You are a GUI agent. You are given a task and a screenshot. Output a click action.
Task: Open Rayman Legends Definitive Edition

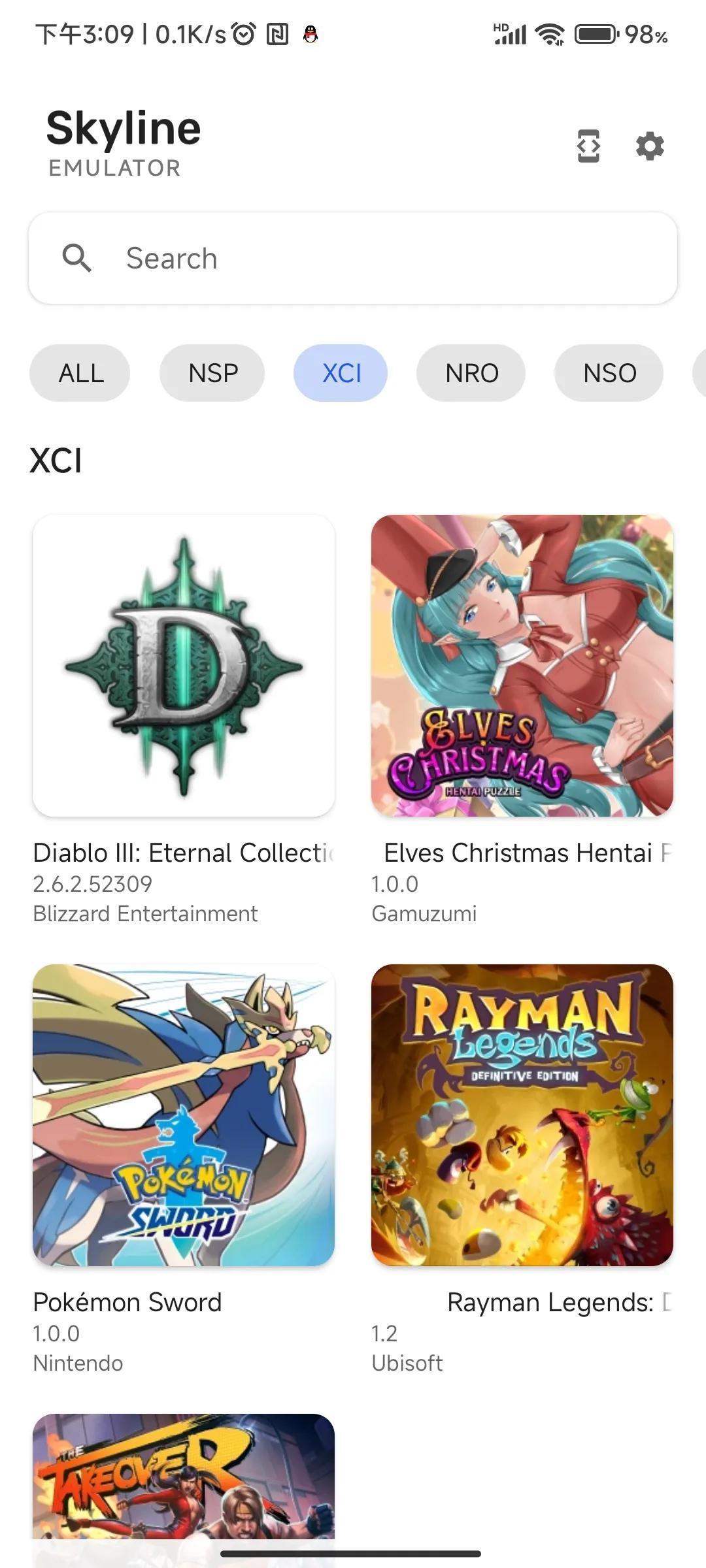point(522,1115)
